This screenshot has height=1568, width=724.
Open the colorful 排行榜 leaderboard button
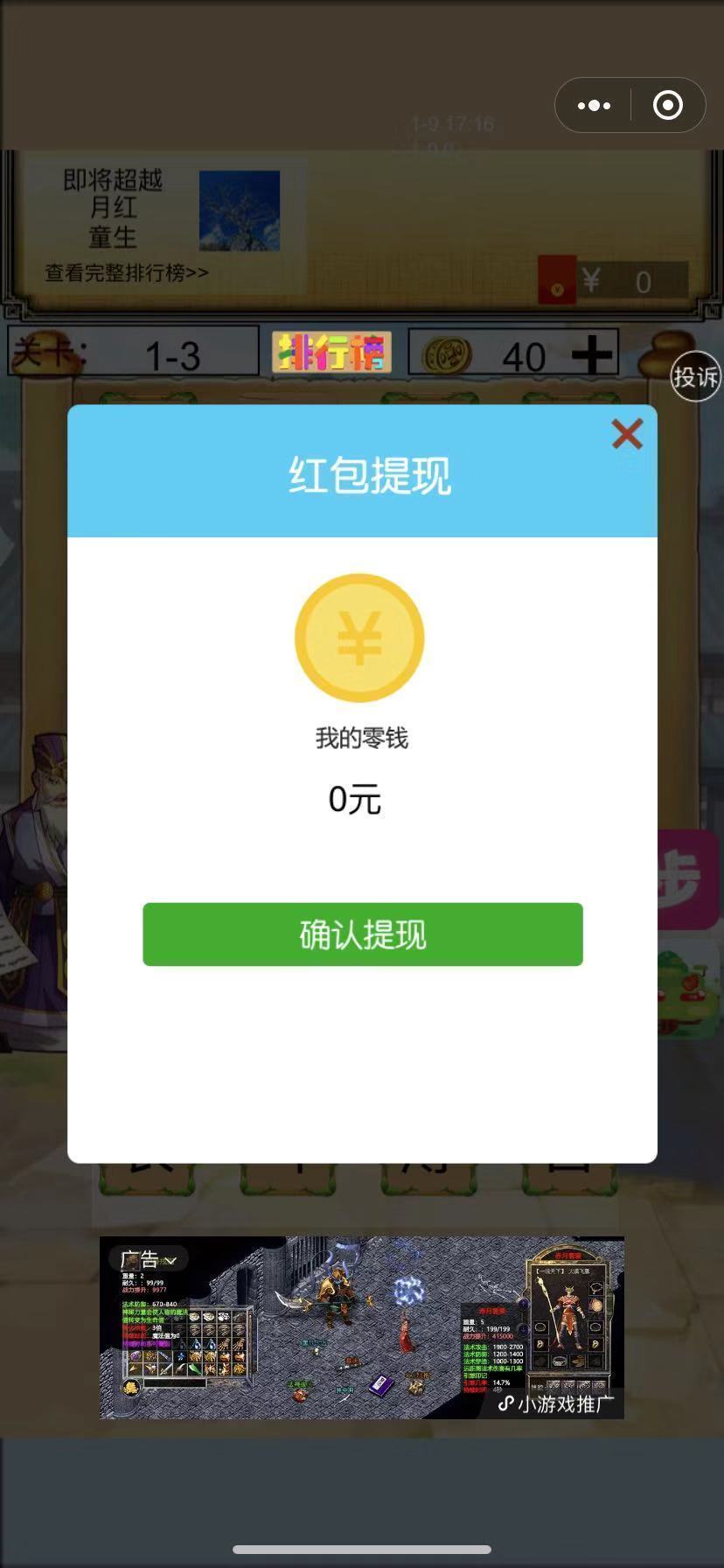click(334, 353)
